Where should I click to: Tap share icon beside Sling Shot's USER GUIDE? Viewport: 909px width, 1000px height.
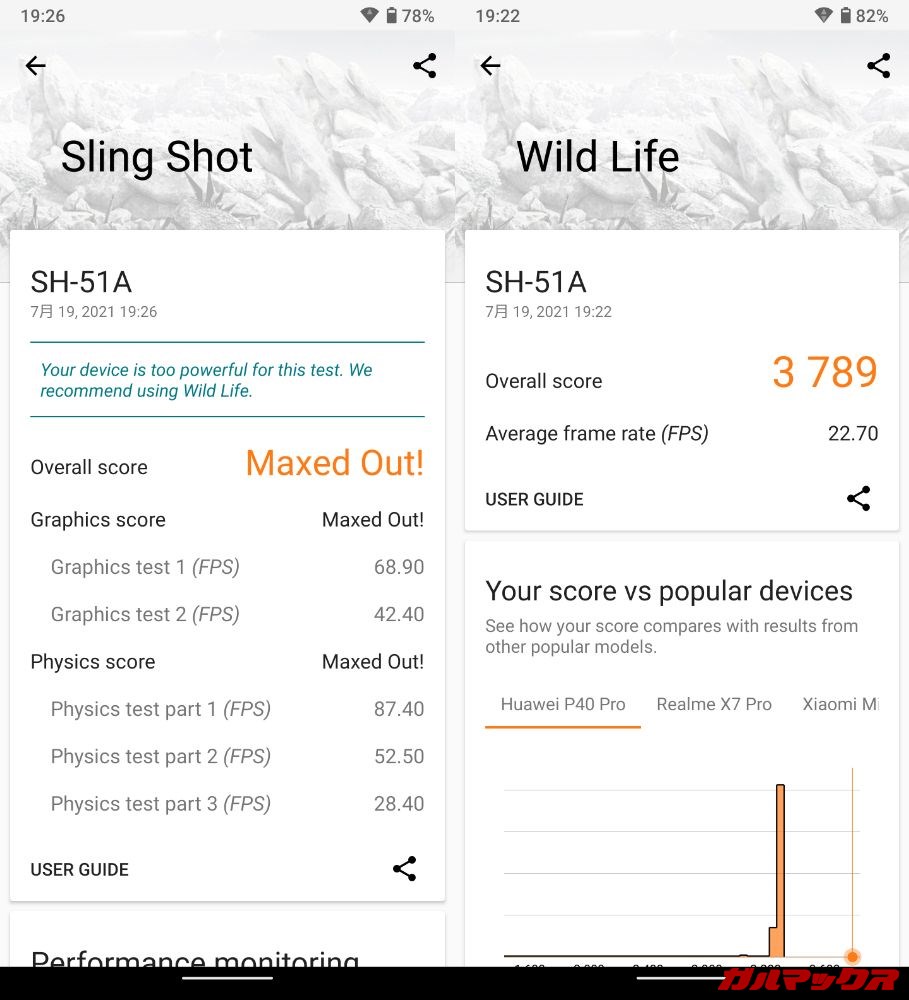point(404,868)
